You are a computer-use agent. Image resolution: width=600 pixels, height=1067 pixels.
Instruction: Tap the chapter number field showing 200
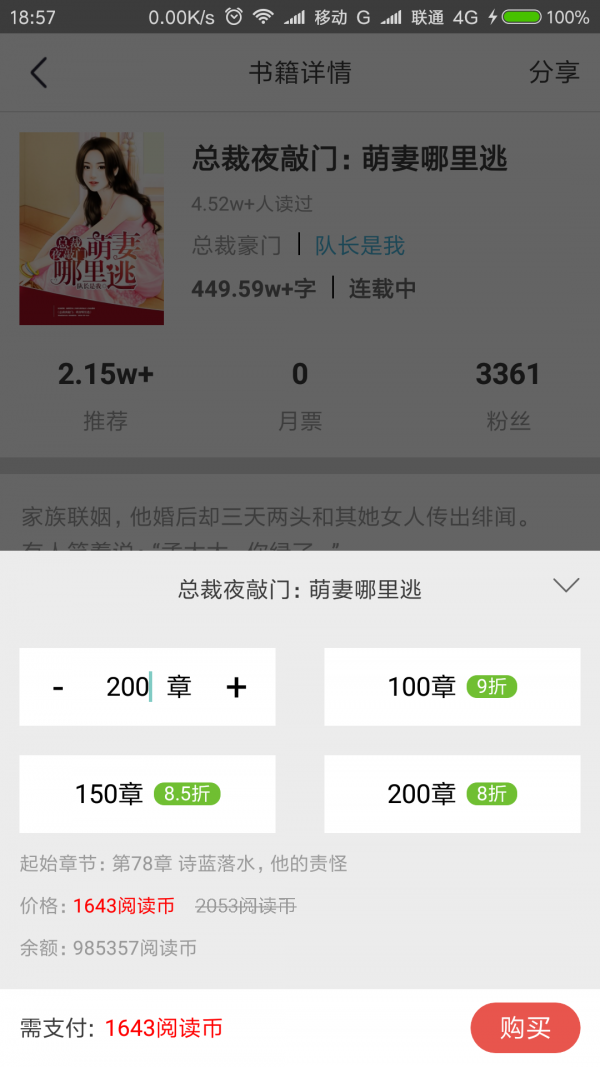128,687
